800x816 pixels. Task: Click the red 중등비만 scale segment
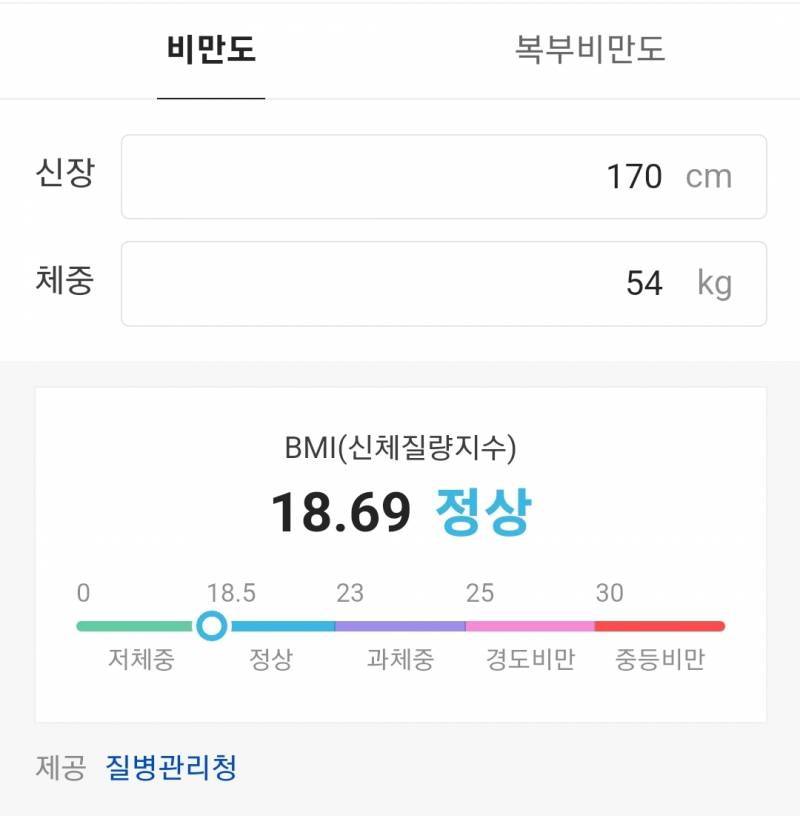[660, 627]
